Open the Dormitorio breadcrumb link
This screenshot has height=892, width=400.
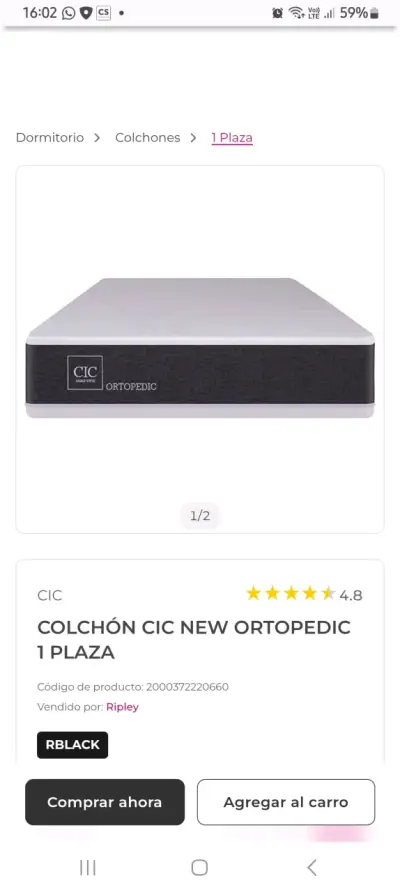(50, 138)
